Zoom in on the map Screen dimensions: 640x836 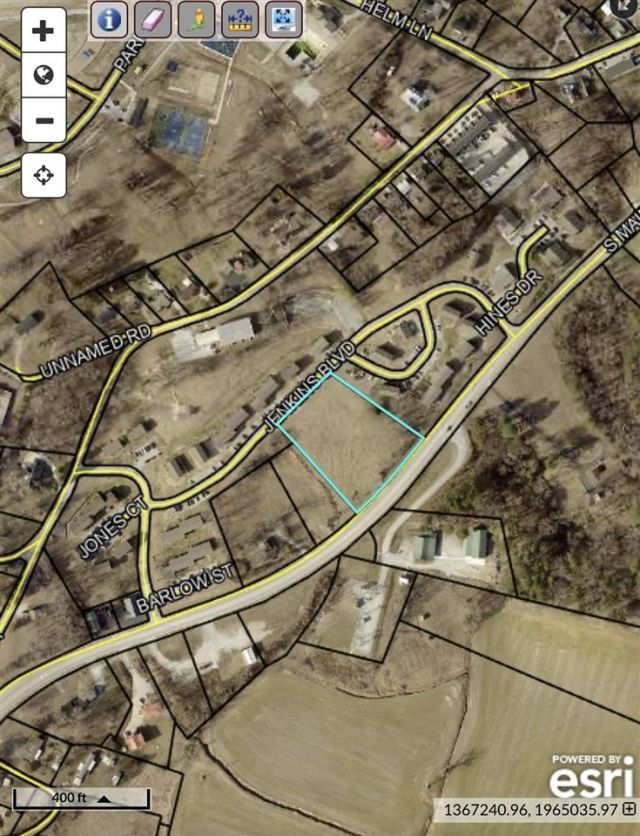point(43,30)
